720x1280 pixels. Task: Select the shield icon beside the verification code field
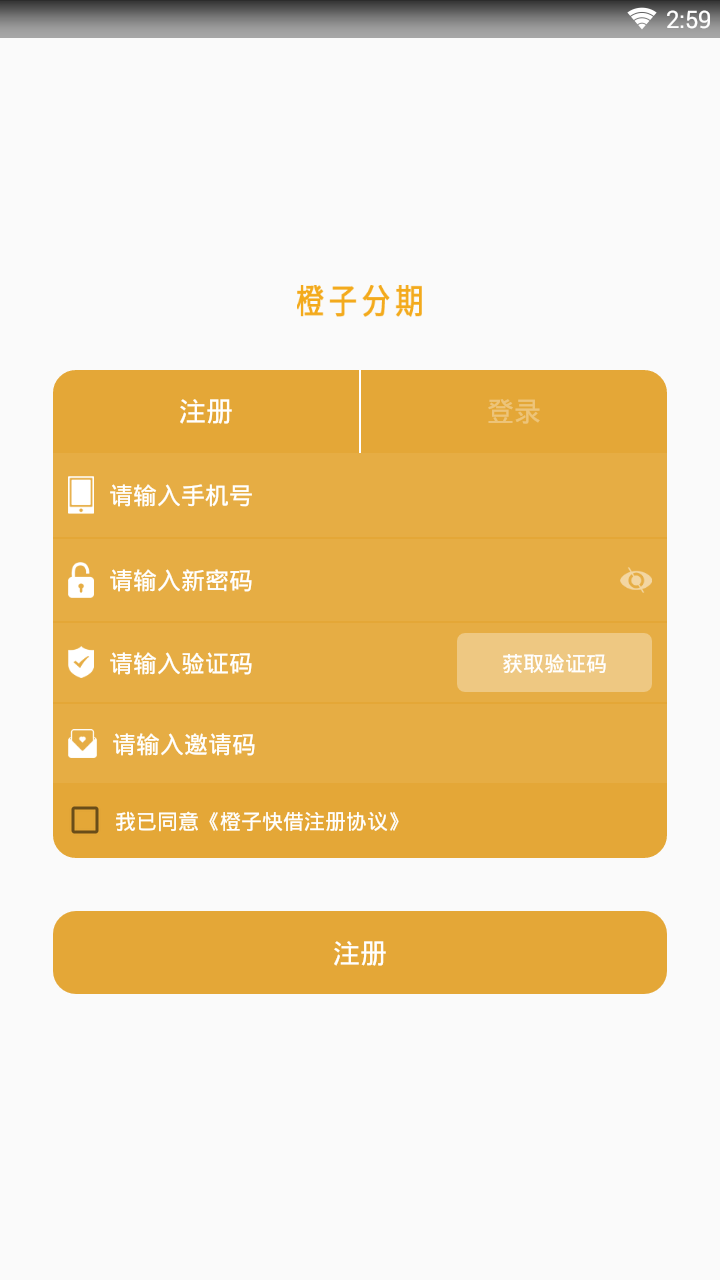click(82, 662)
